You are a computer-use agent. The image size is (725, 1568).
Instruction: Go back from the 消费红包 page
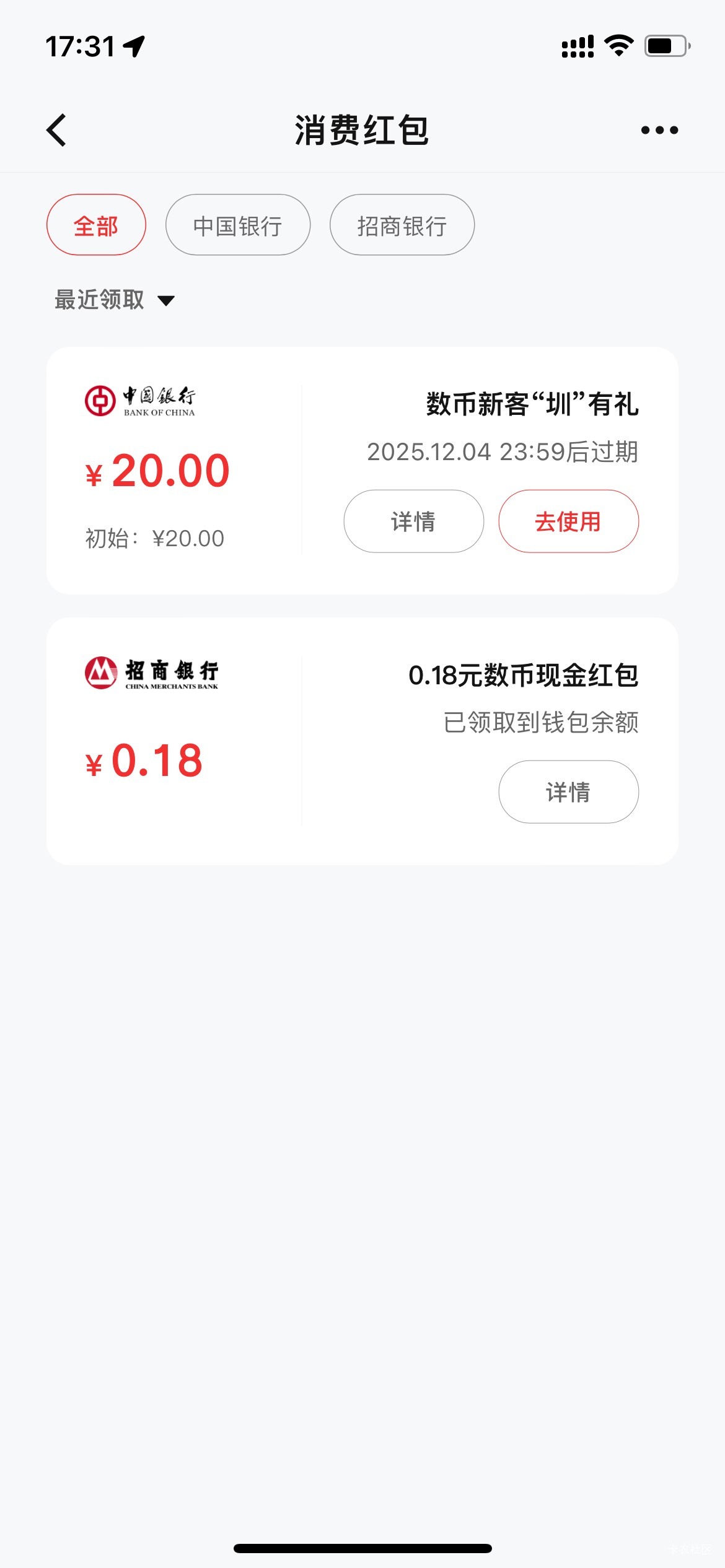(x=56, y=130)
